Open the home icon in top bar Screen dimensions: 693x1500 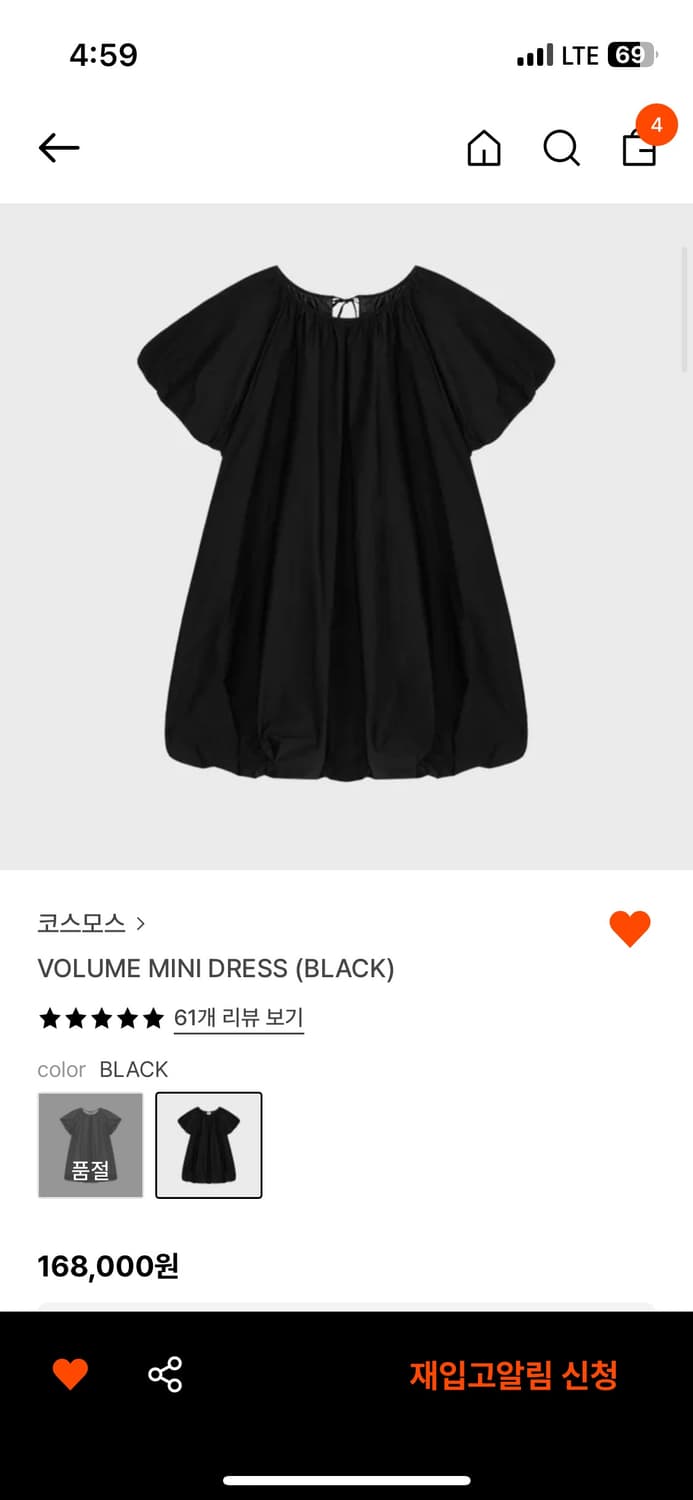coord(484,149)
